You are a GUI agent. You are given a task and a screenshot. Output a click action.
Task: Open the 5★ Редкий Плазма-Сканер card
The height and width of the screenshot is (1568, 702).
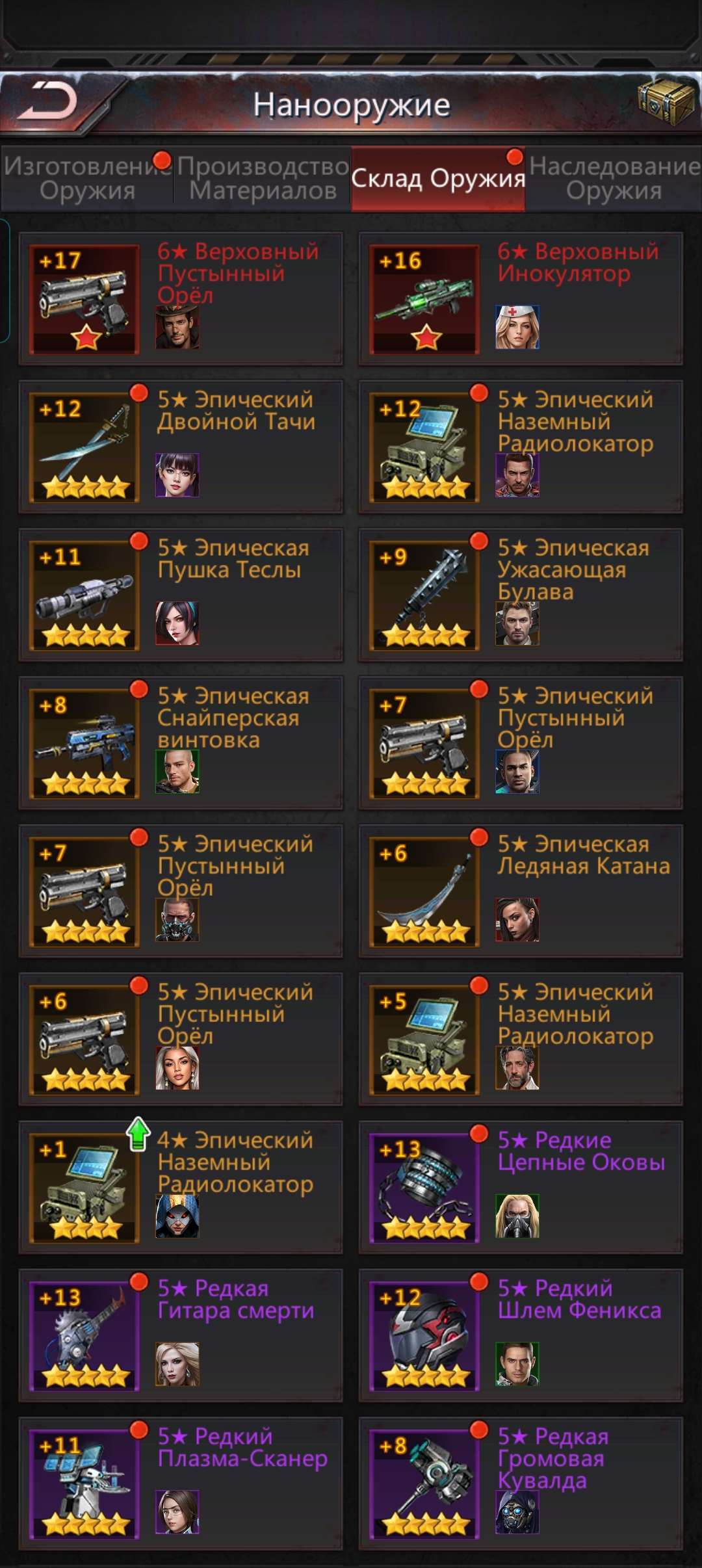(181, 1483)
